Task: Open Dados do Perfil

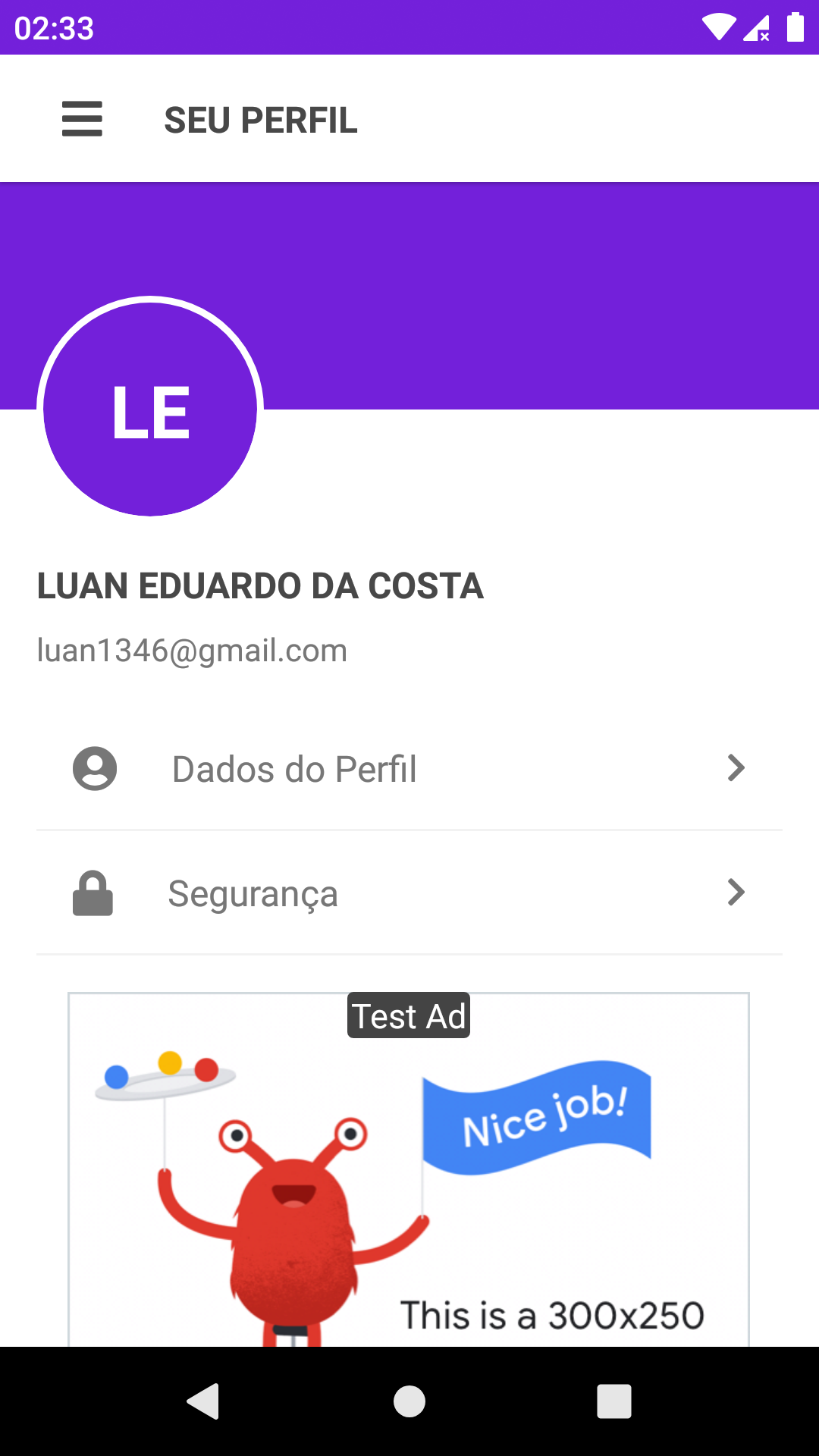Action: point(409,768)
